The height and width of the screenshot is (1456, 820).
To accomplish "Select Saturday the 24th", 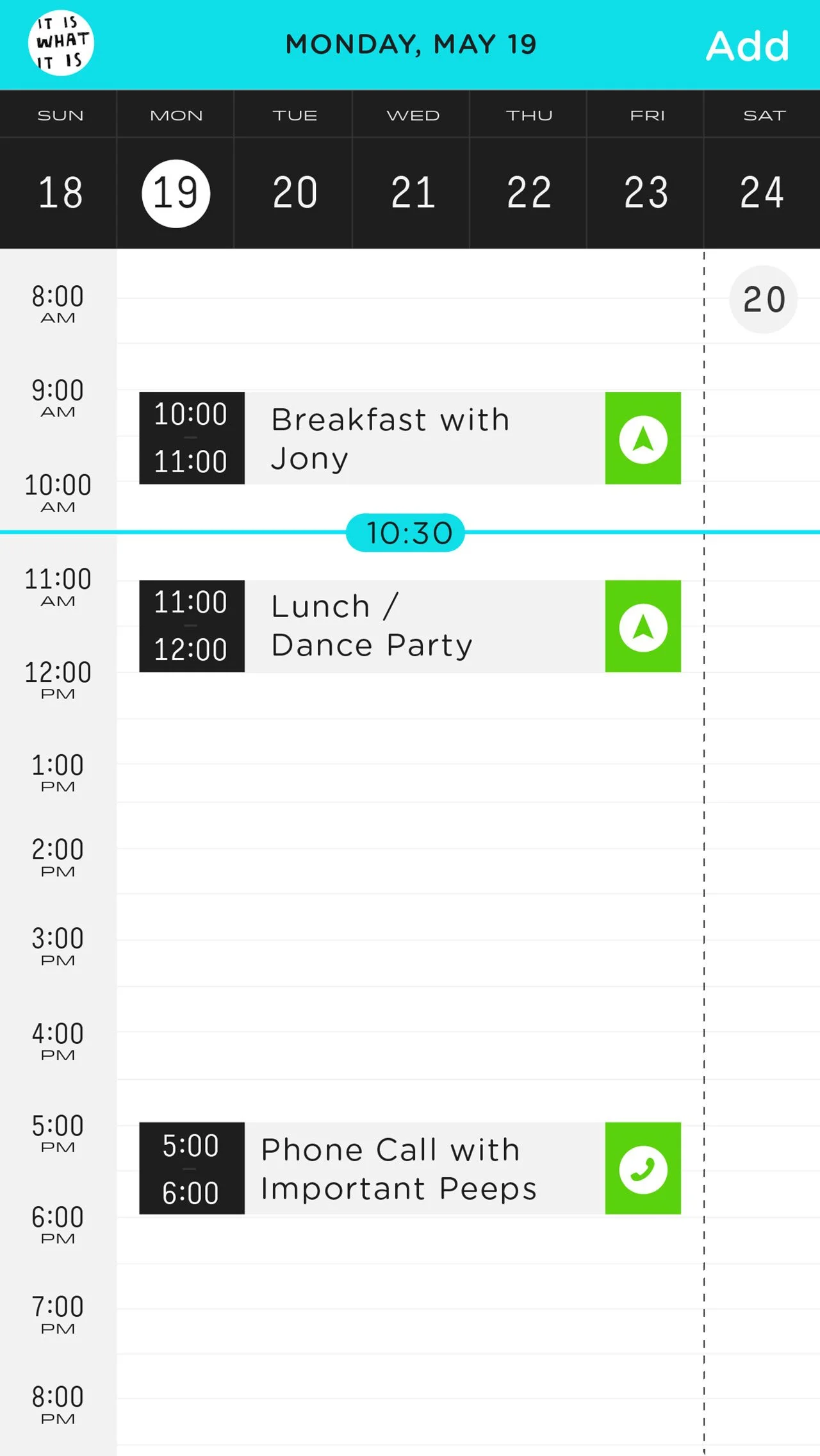I will pos(762,192).
